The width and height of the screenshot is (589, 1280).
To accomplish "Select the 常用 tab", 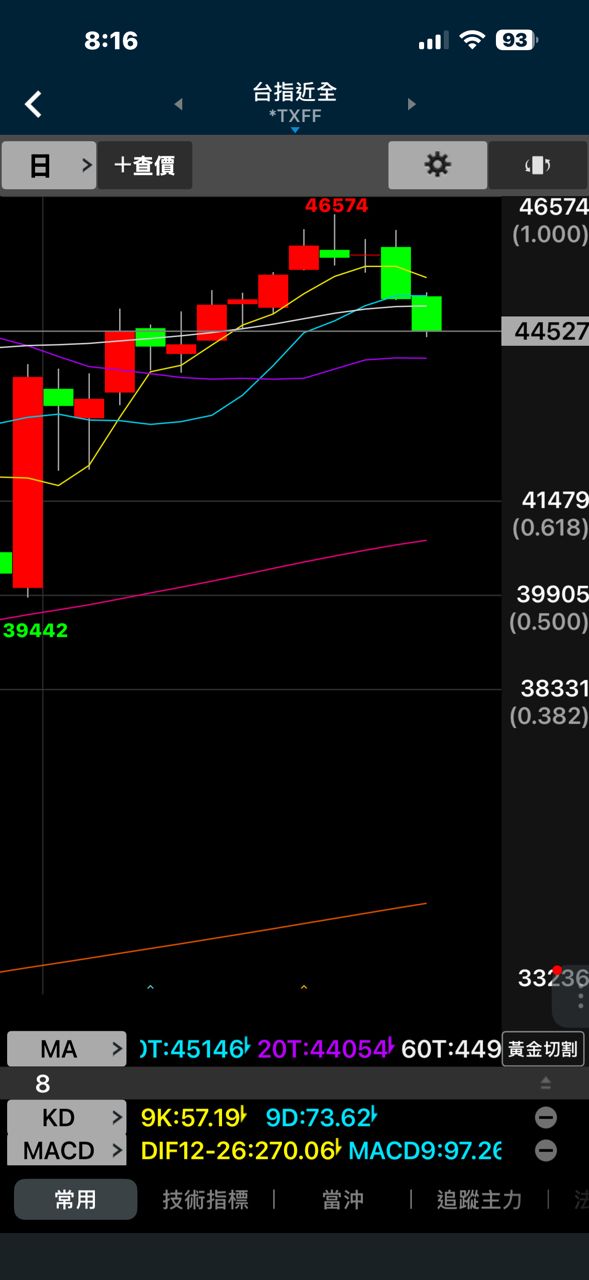I will [75, 1199].
